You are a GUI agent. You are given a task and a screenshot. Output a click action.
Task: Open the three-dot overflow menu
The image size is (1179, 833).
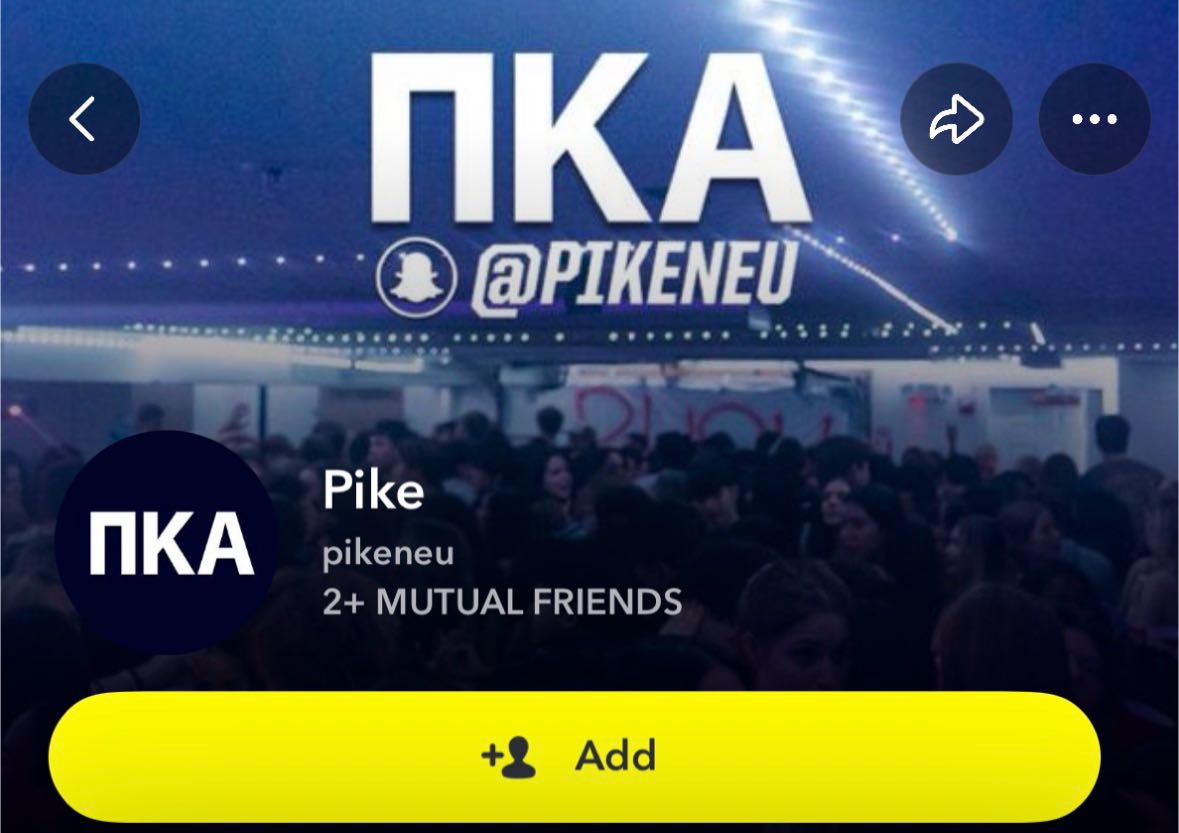click(1094, 119)
